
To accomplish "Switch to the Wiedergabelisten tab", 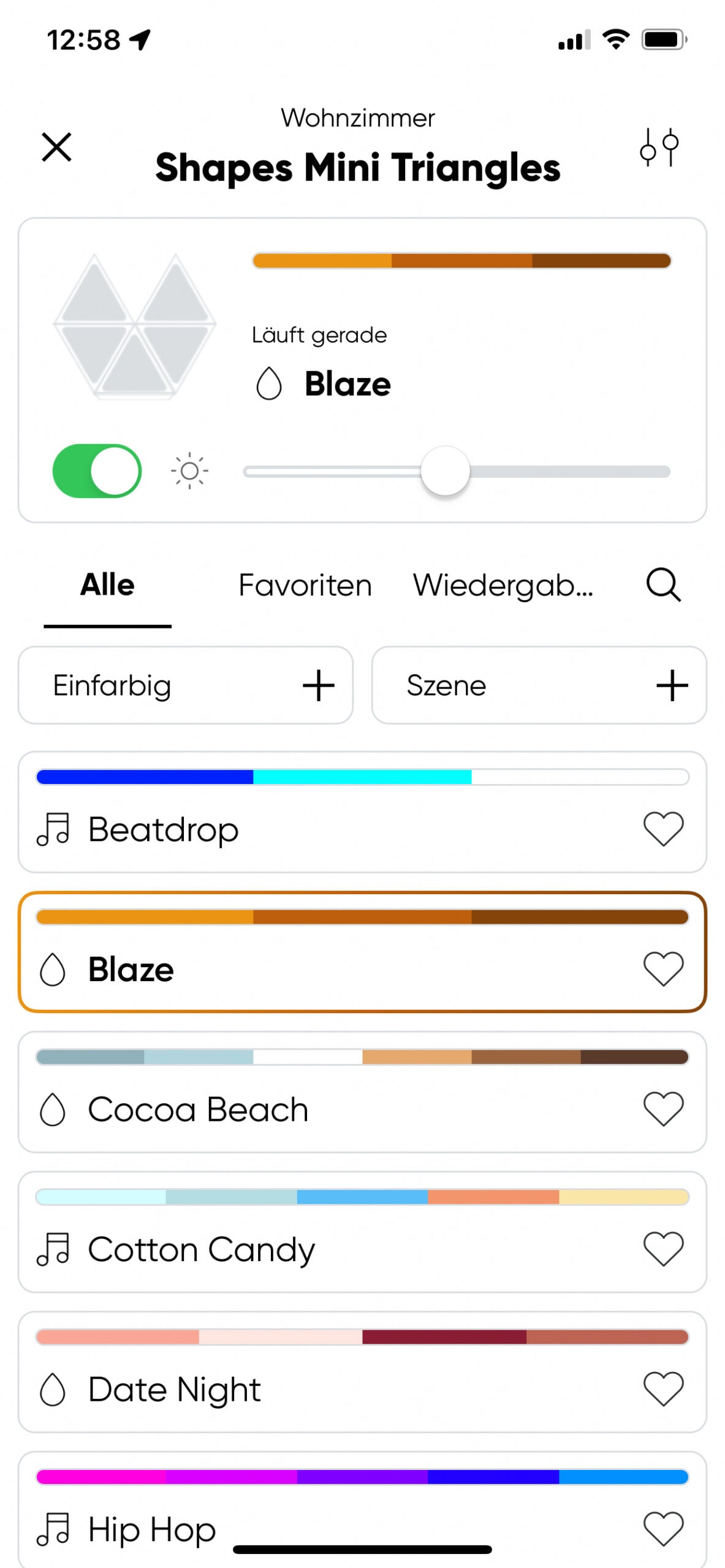I will (503, 585).
